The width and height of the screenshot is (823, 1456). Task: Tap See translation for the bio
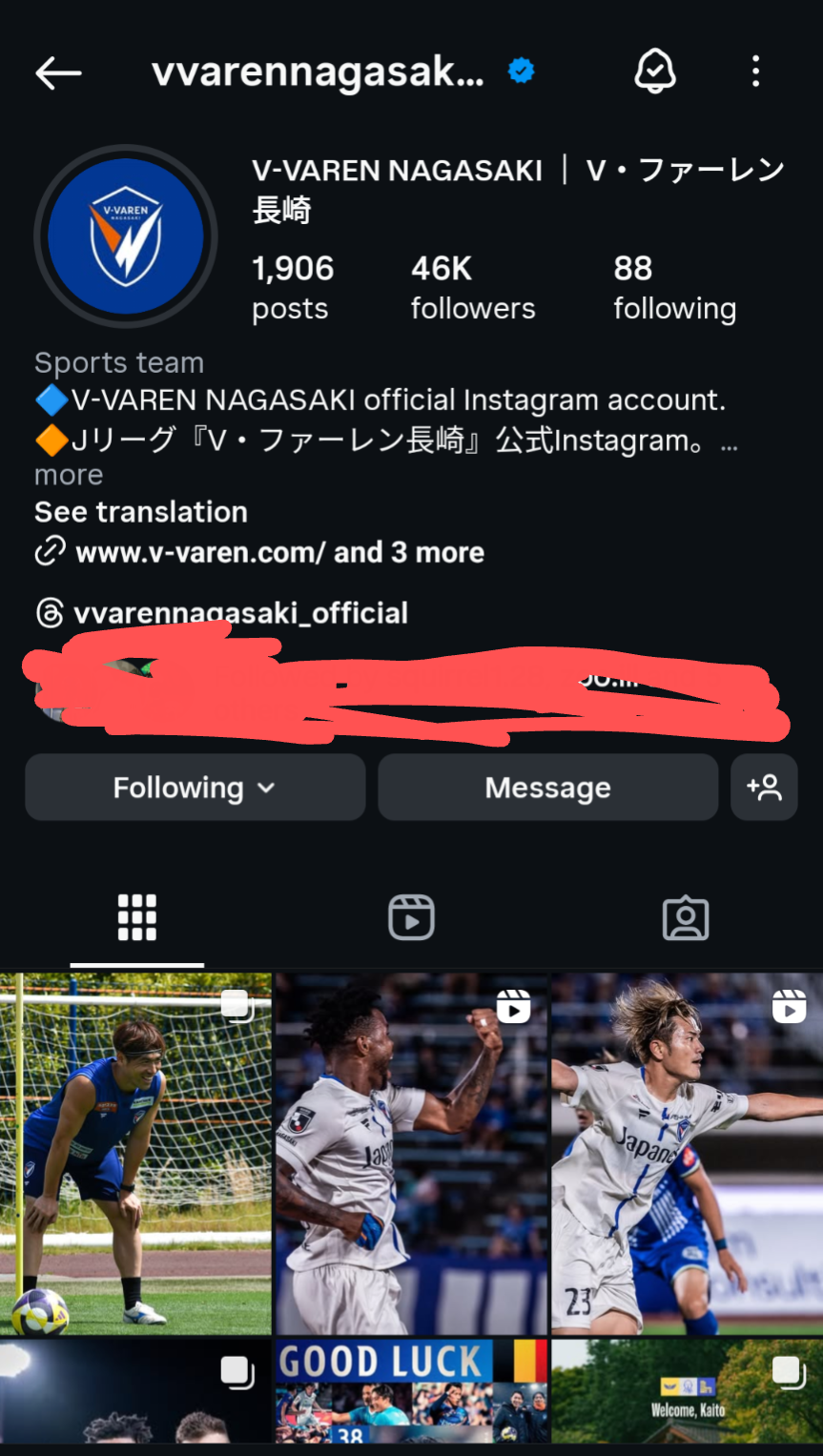pos(141,512)
